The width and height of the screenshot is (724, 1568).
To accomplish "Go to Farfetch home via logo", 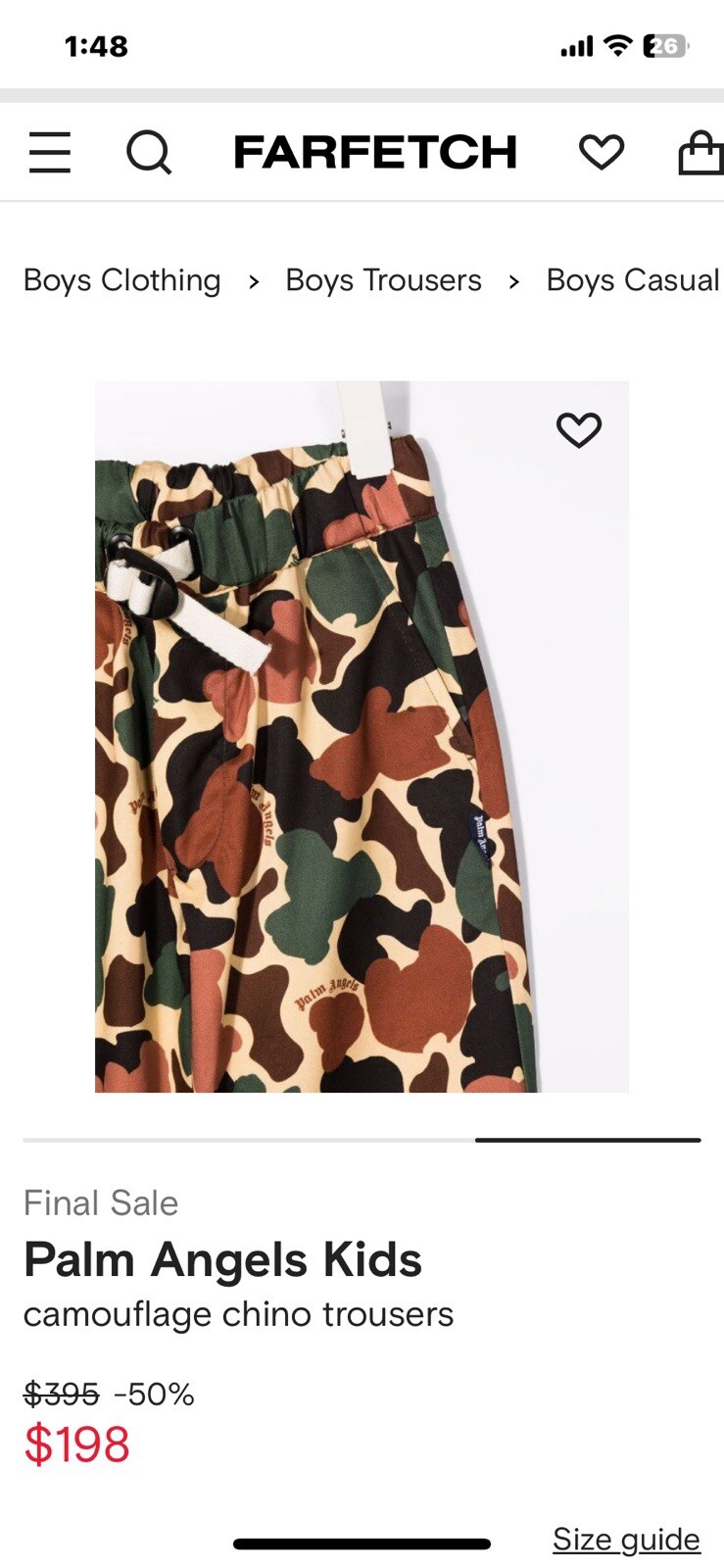I will click(375, 153).
